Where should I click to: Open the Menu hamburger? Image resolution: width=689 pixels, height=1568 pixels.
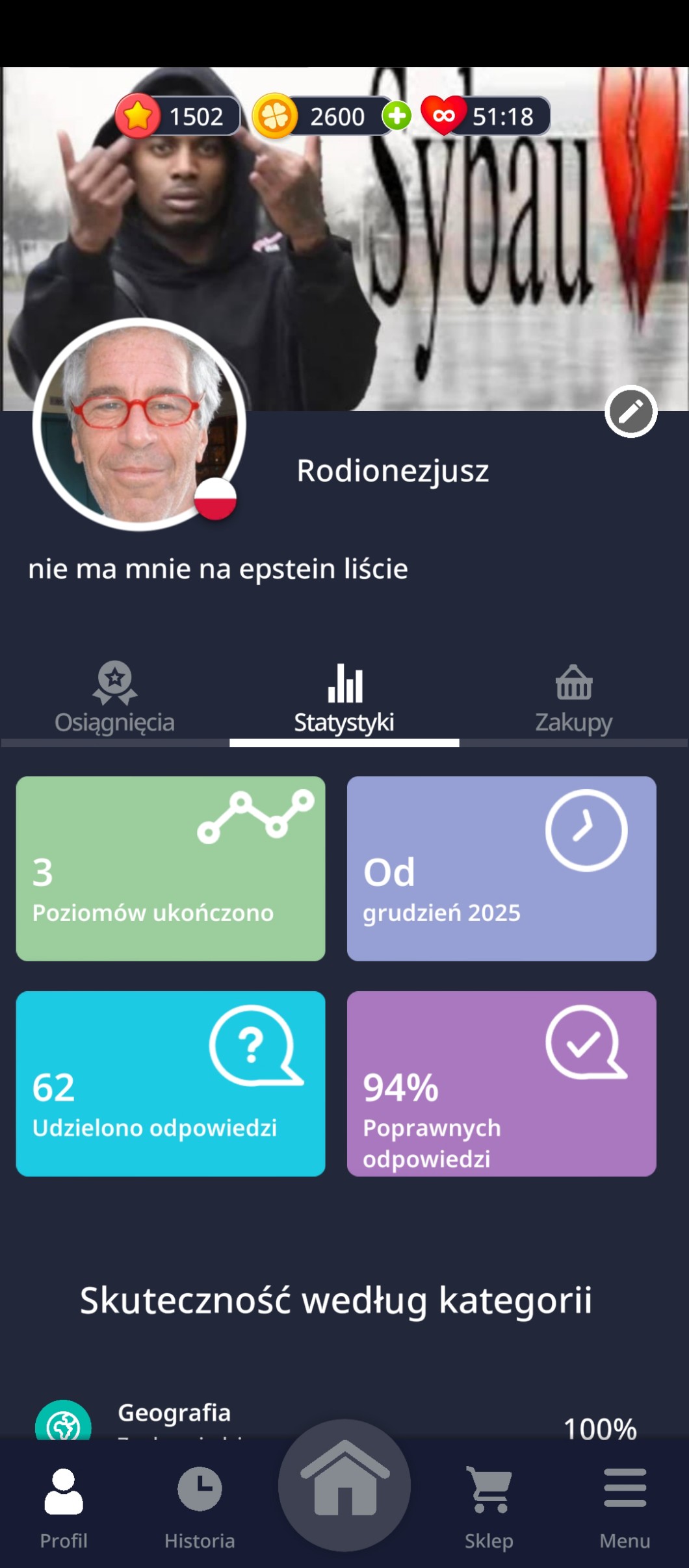(625, 1507)
